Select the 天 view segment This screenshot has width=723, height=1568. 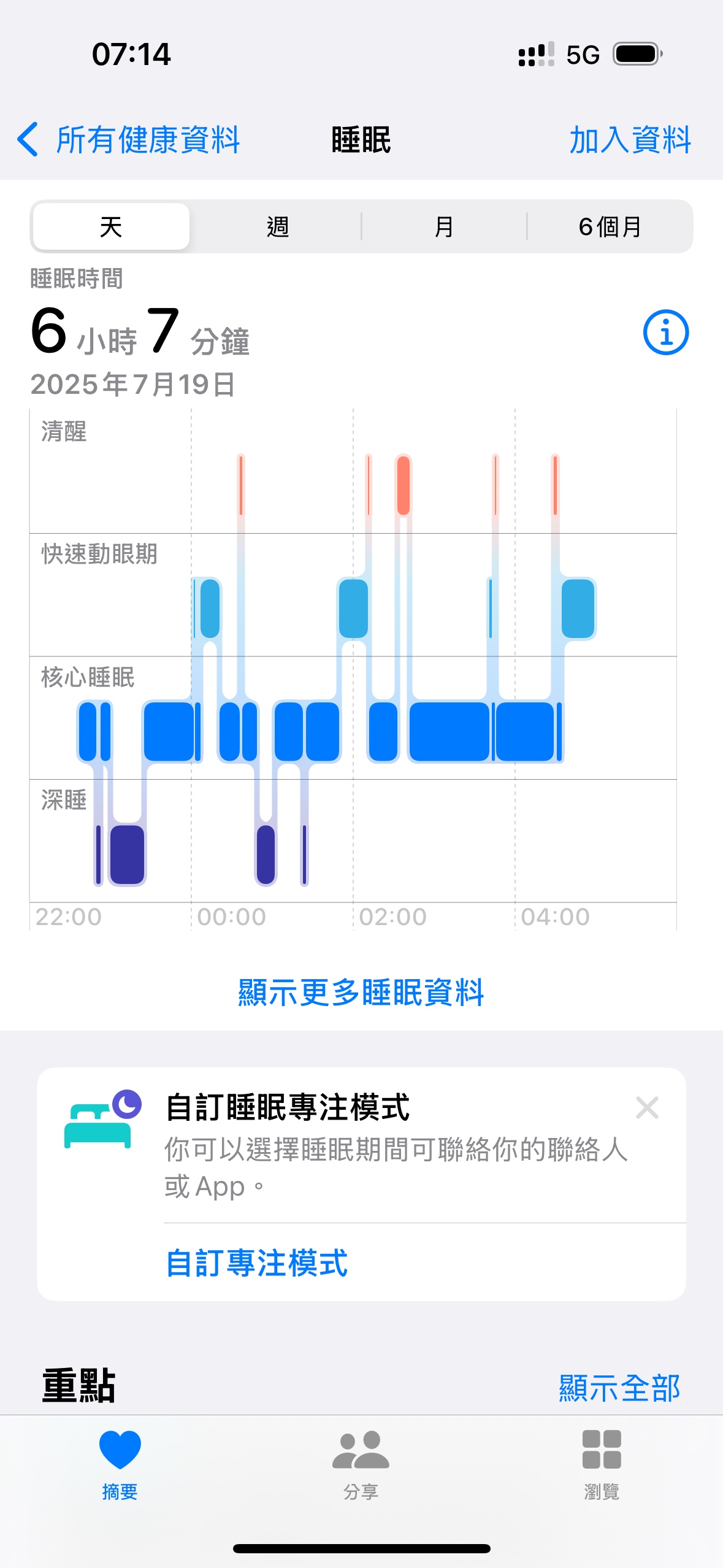[x=111, y=227]
